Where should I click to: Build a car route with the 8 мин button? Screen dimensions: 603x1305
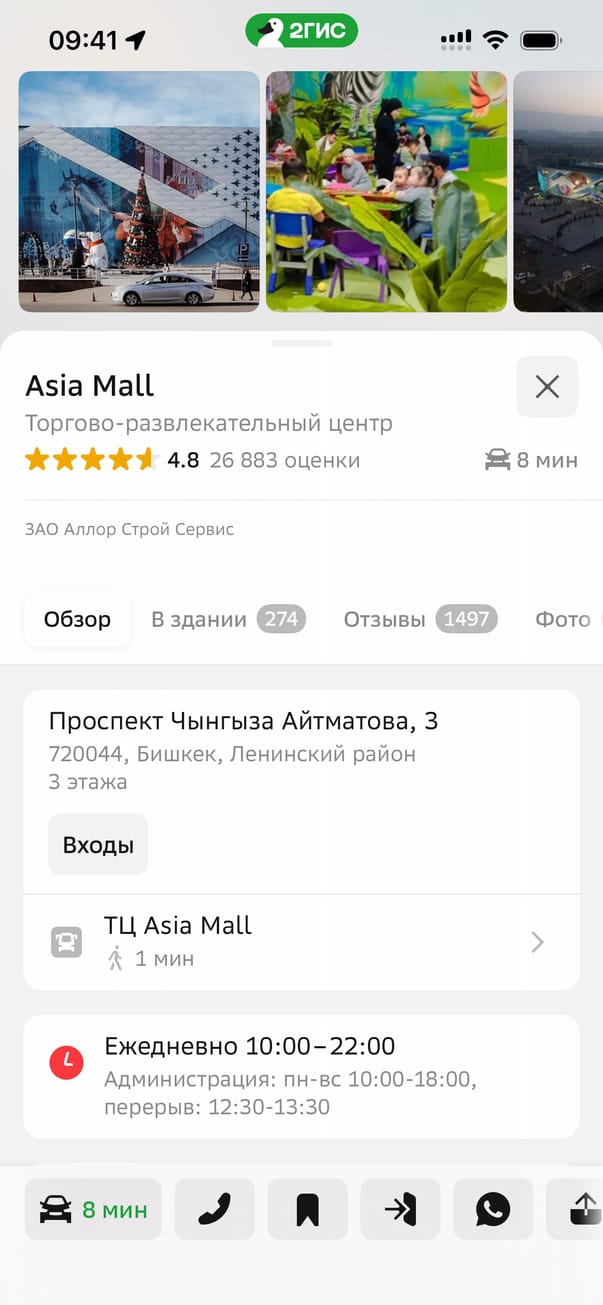pyautogui.click(x=93, y=1209)
